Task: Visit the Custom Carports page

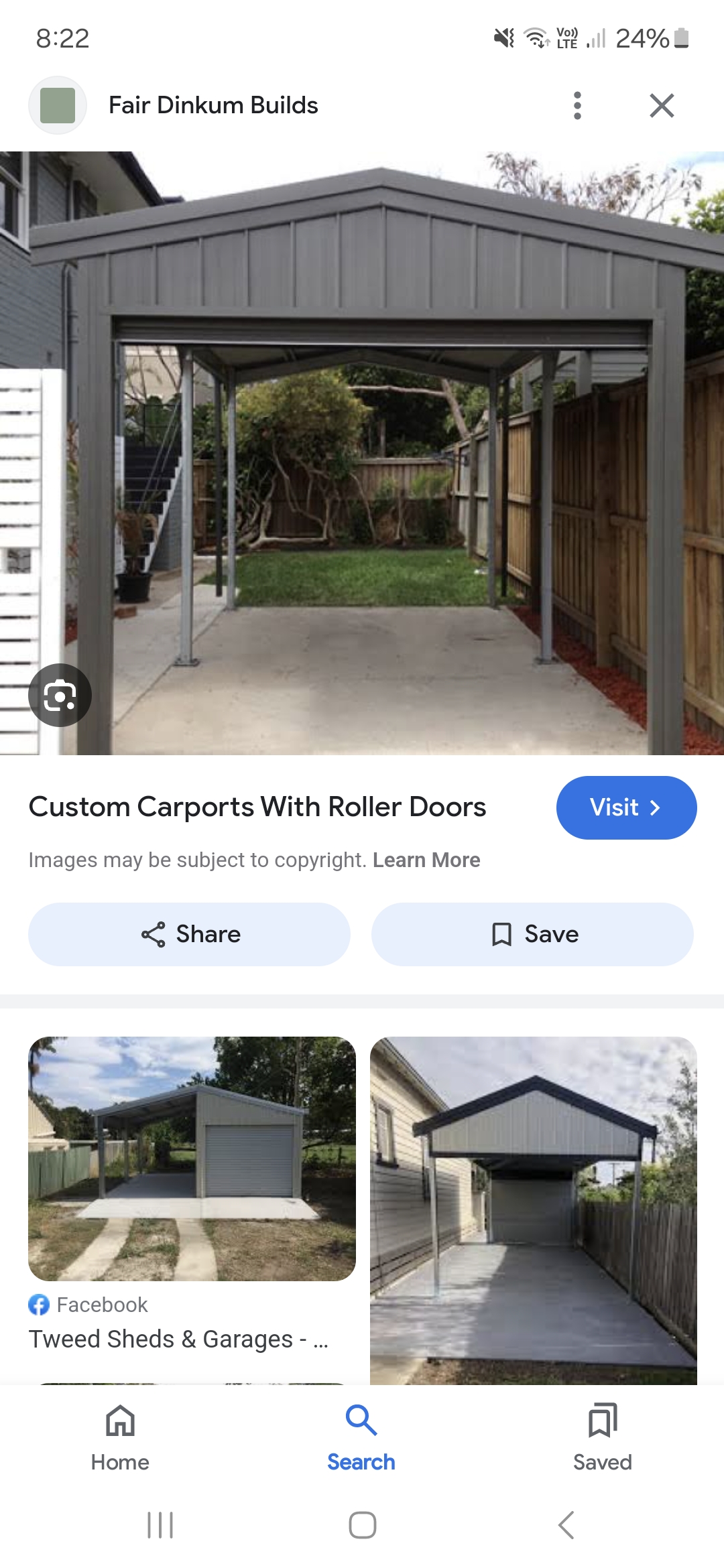Action: click(626, 807)
